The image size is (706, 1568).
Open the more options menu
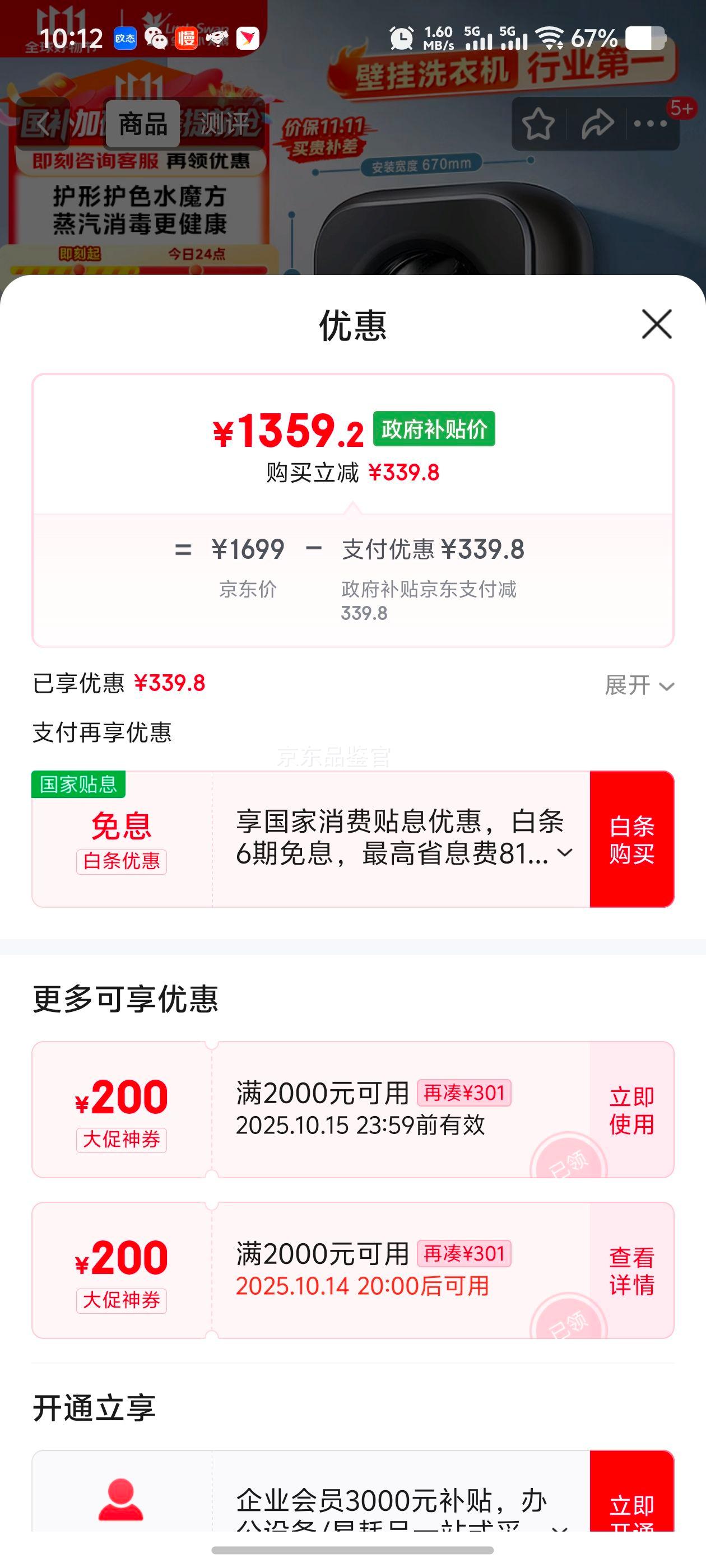[x=650, y=124]
